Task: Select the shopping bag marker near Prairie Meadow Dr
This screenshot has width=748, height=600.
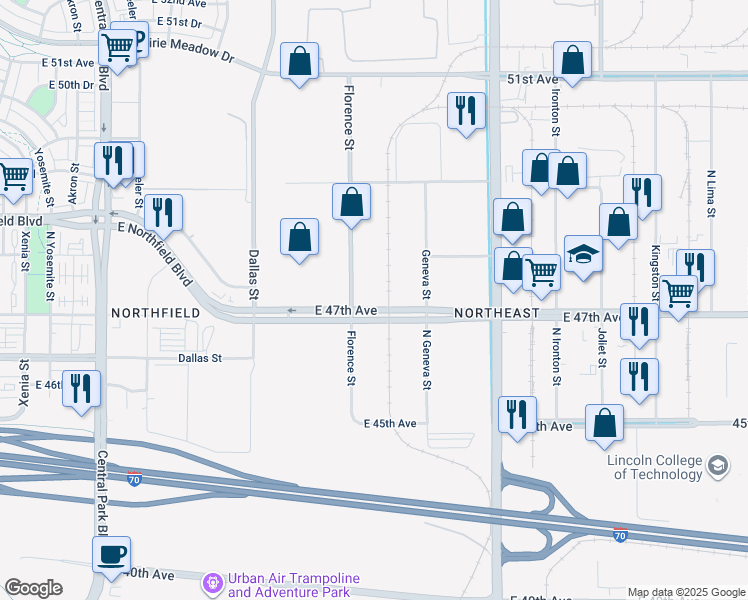Action: point(299,61)
